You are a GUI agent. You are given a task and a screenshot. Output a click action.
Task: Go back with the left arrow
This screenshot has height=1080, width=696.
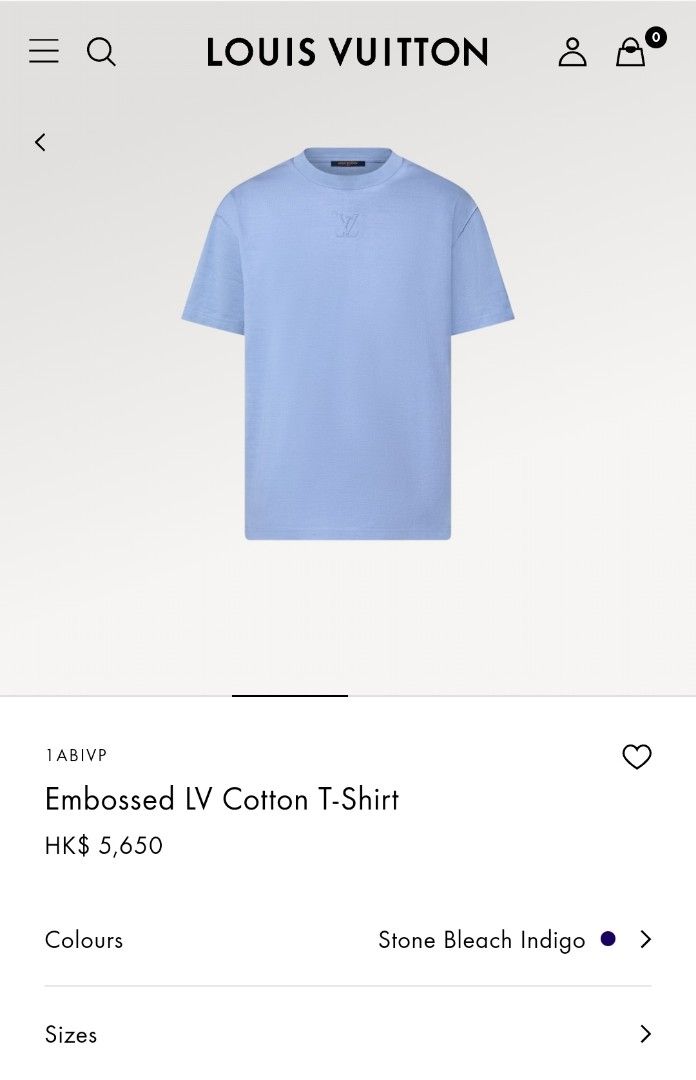(x=40, y=142)
